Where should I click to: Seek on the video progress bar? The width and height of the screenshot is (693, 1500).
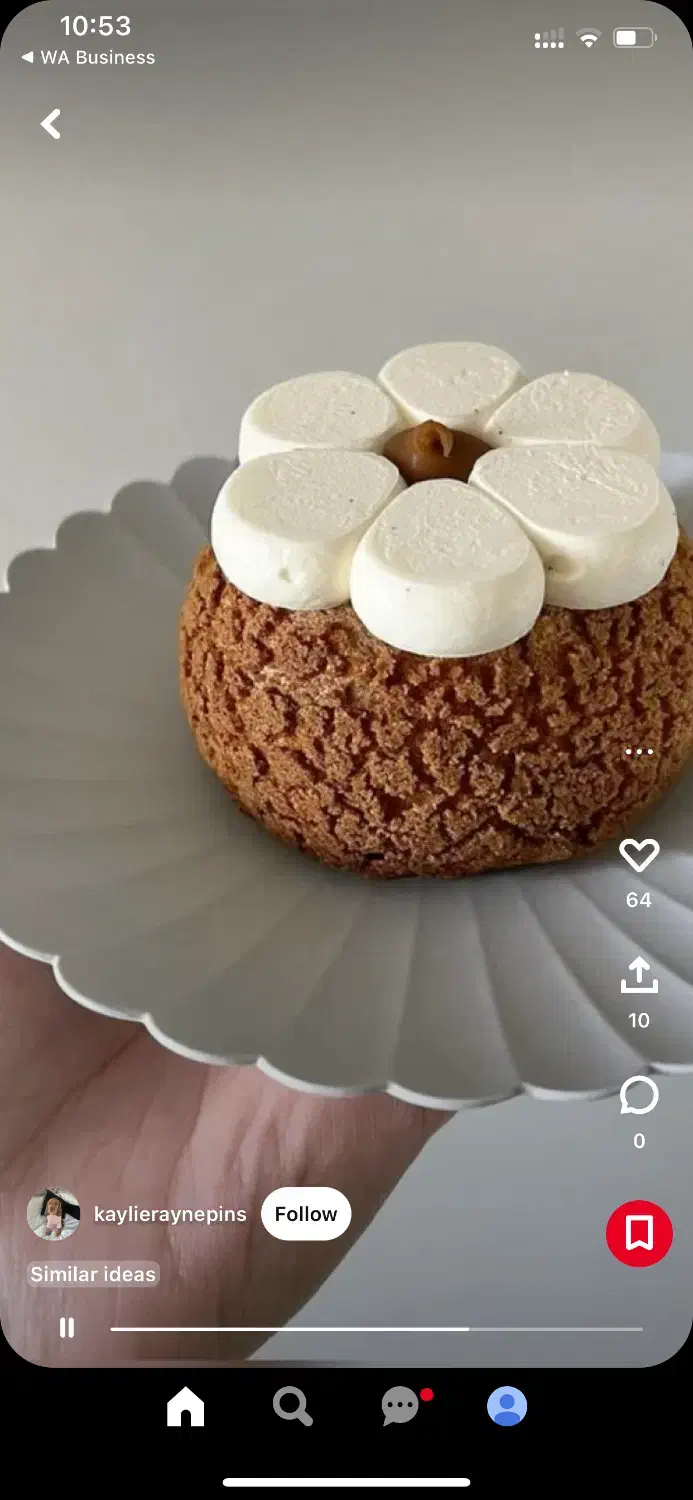tap(376, 1329)
